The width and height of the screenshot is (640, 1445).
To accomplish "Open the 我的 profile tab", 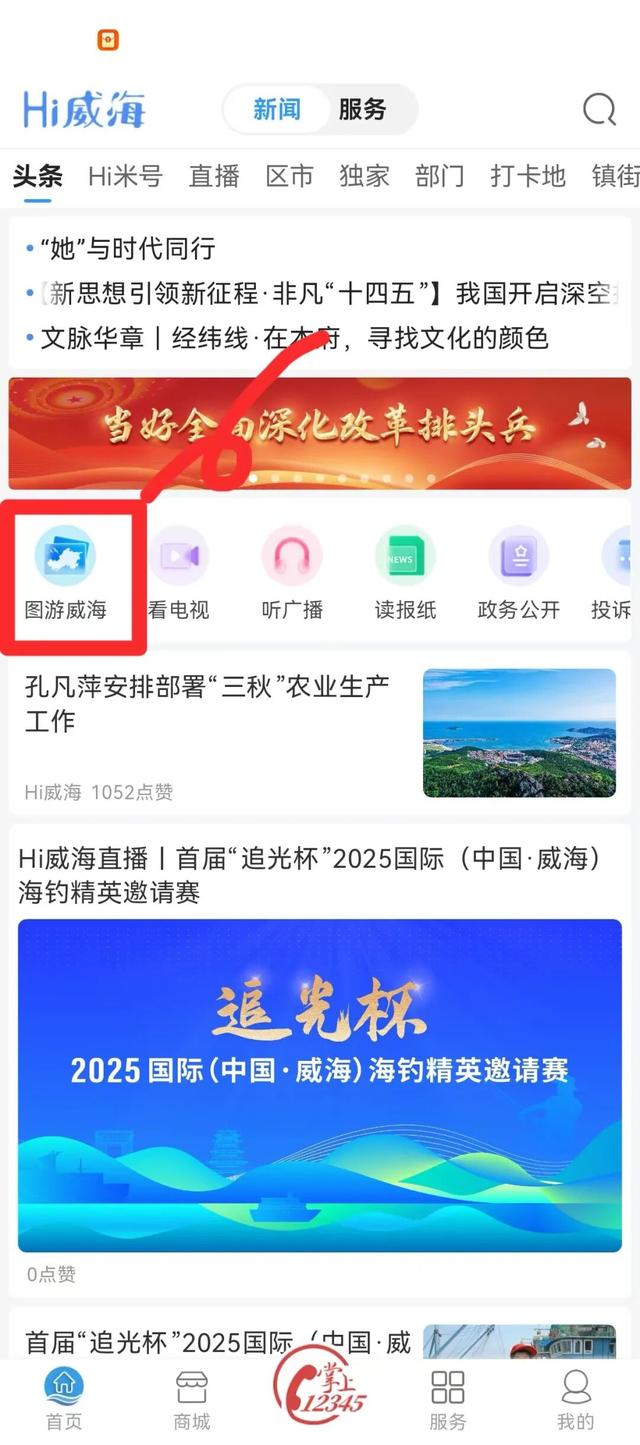I will pos(575,1398).
